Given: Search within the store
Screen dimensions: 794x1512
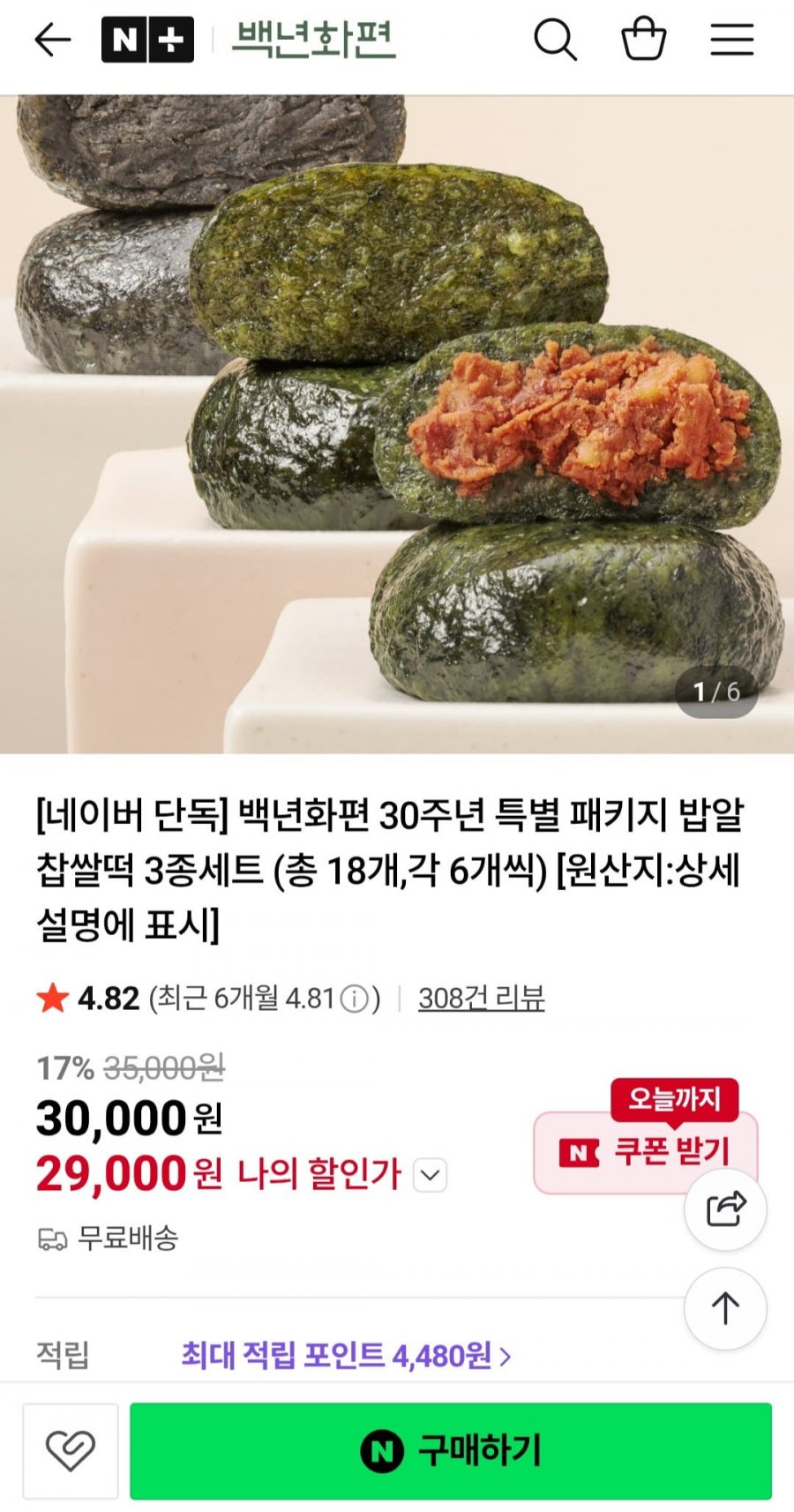Looking at the screenshot, I should [555, 41].
